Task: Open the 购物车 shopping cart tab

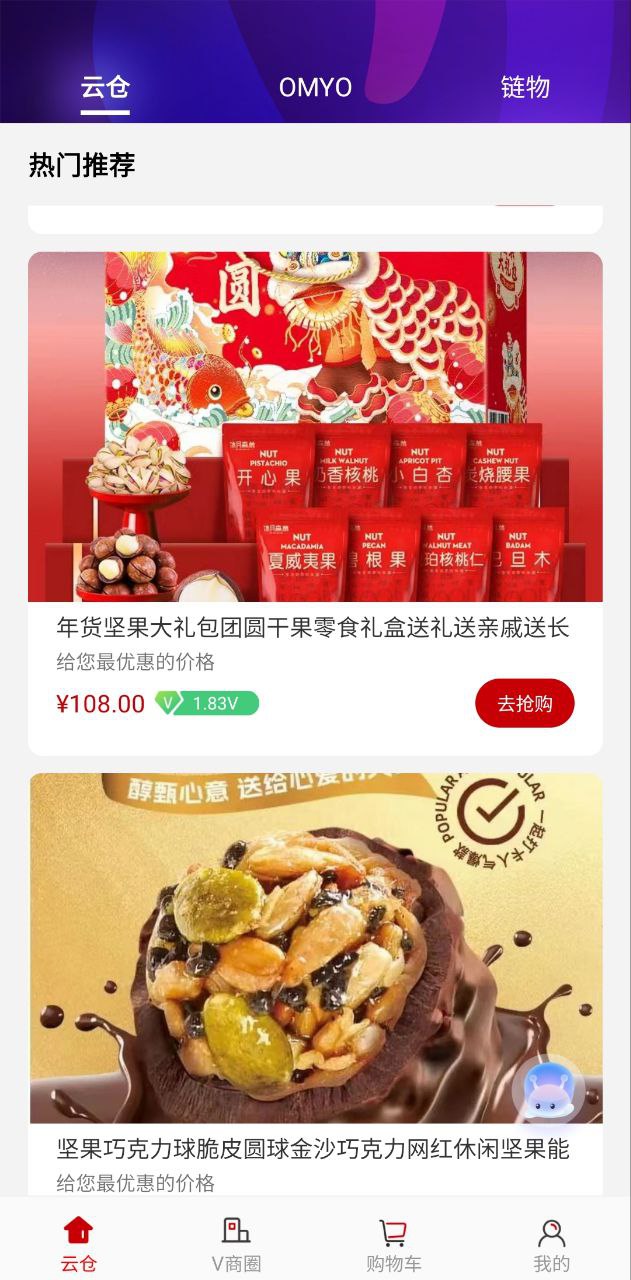Action: (x=393, y=1244)
